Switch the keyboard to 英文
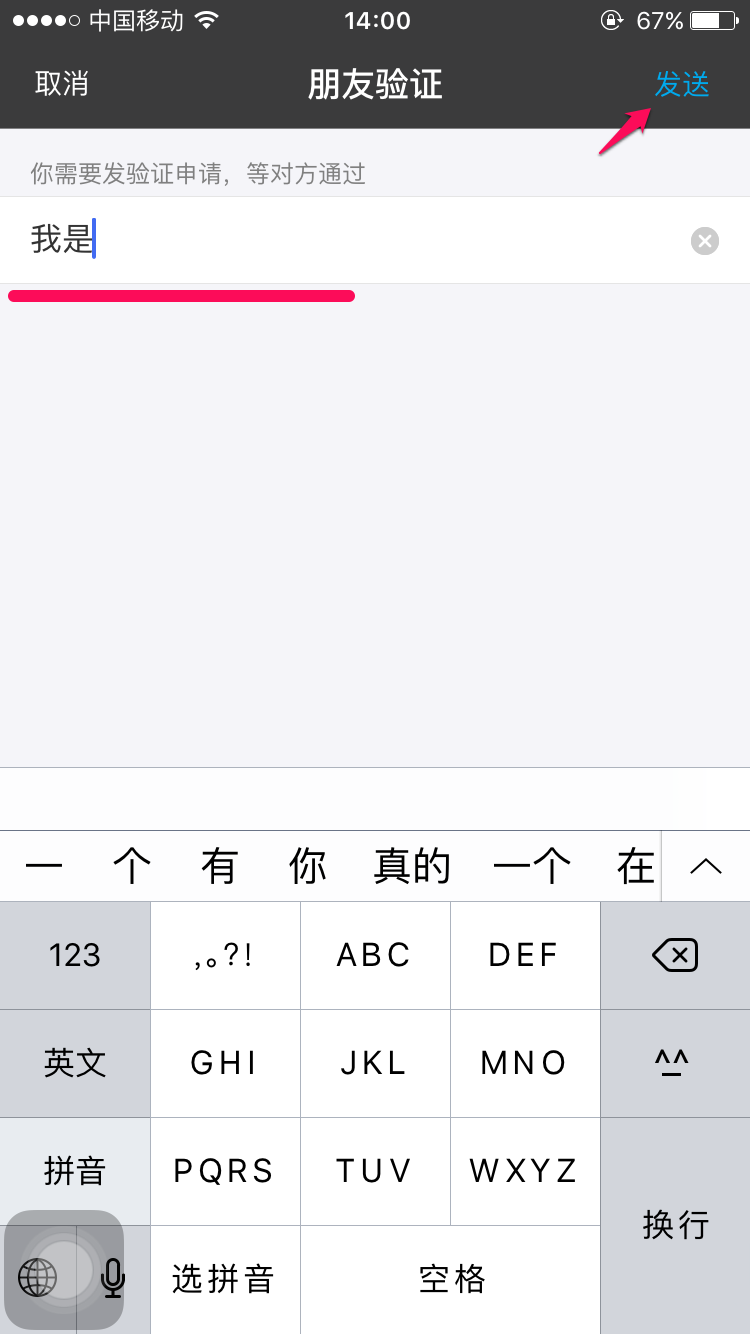 (75, 1063)
